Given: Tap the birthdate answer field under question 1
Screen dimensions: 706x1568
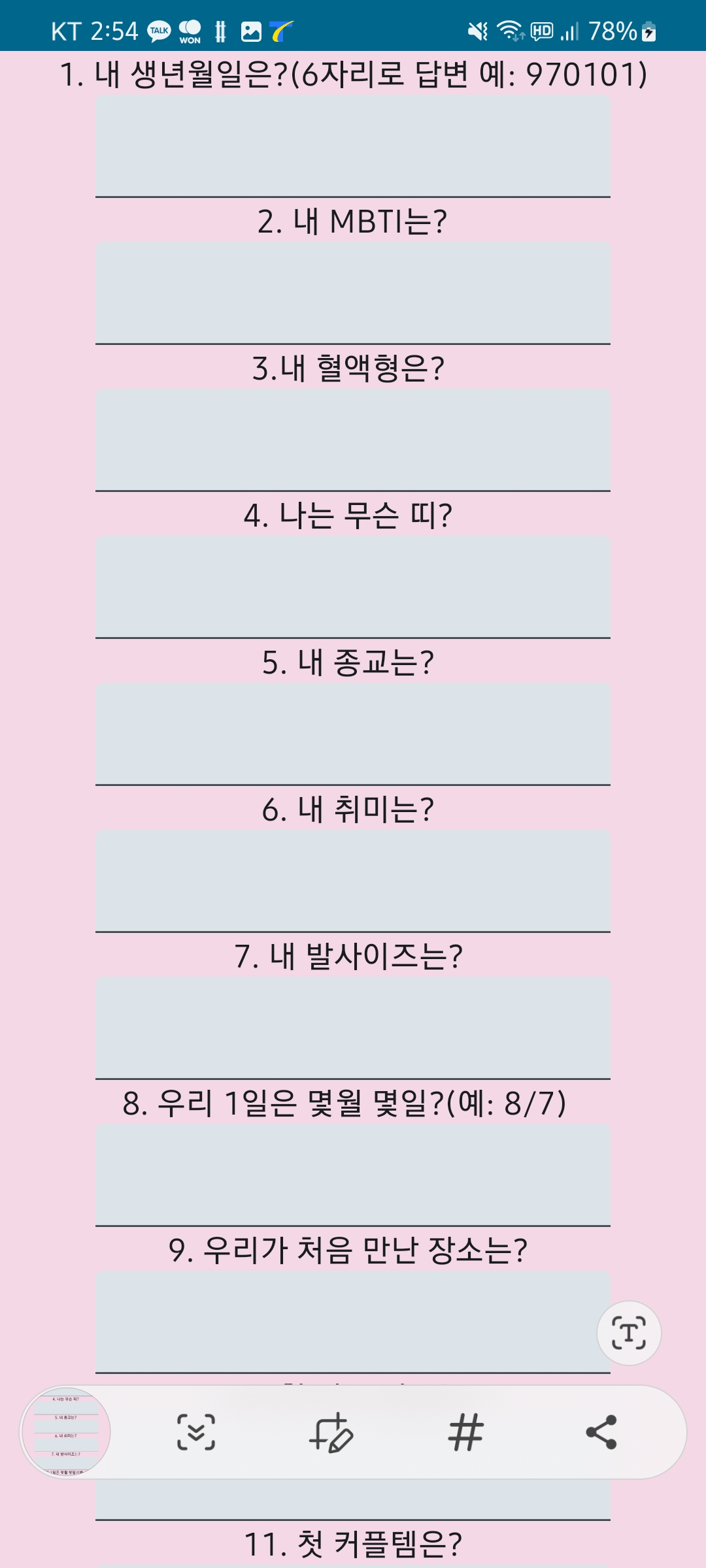Looking at the screenshot, I should click(x=353, y=146).
